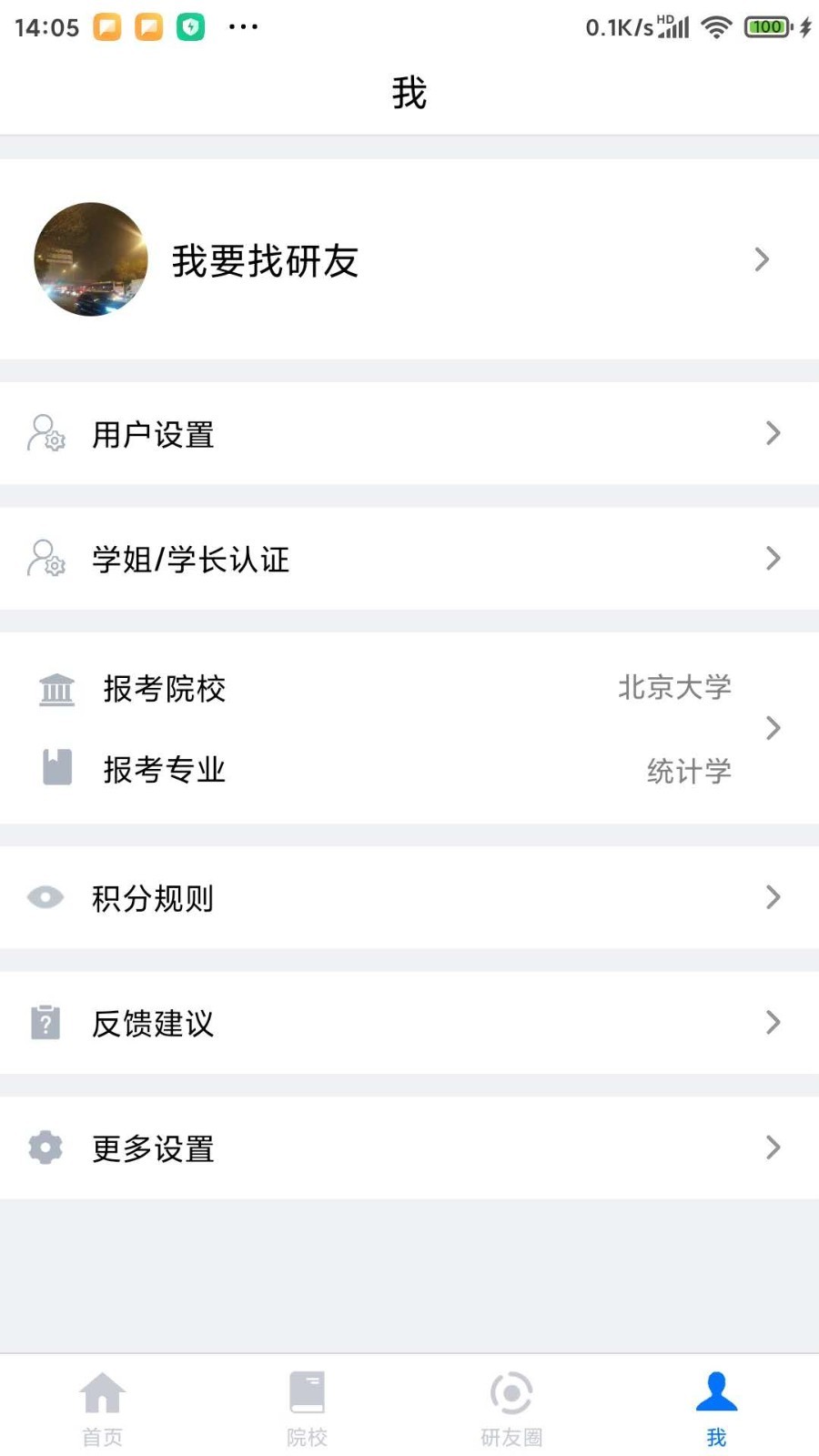Tap the Wi-Fi icon in status bar
Viewport: 819px width, 1456px height.
tap(717, 26)
